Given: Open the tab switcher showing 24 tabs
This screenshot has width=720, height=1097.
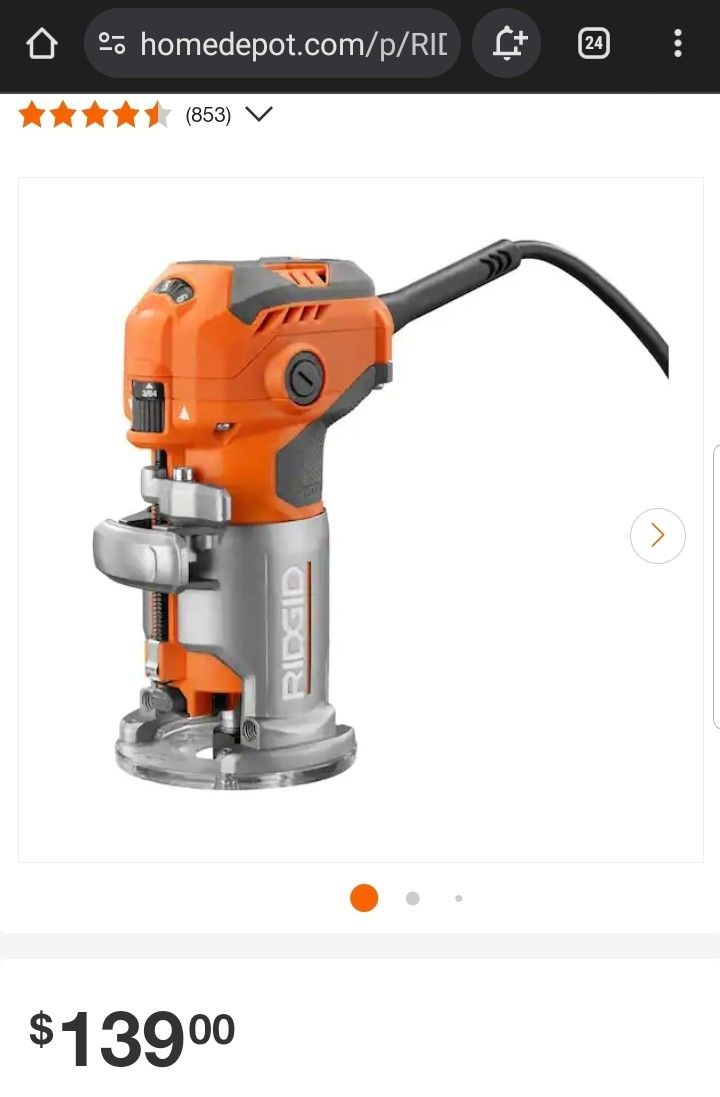Looking at the screenshot, I should [x=593, y=44].
